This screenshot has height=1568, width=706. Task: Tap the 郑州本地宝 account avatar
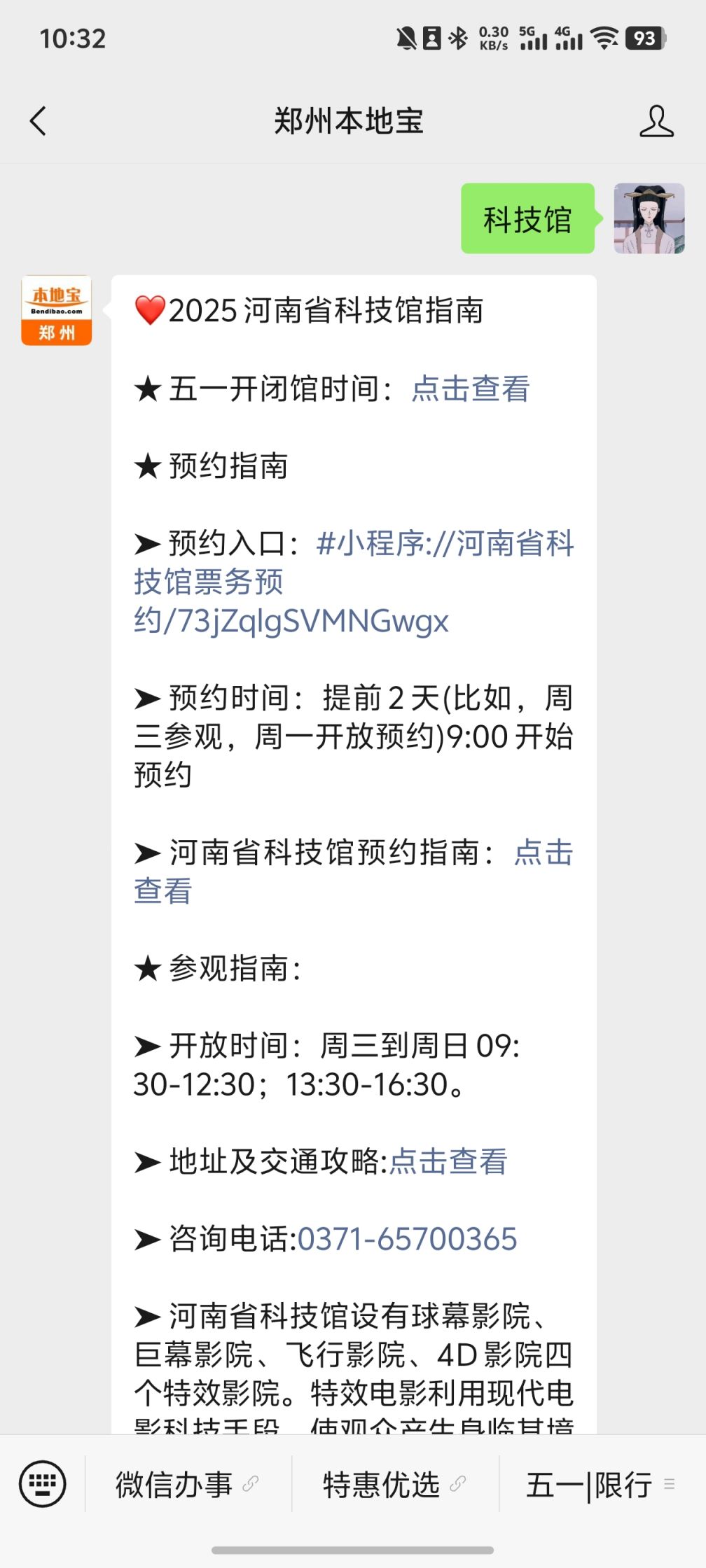(x=57, y=310)
